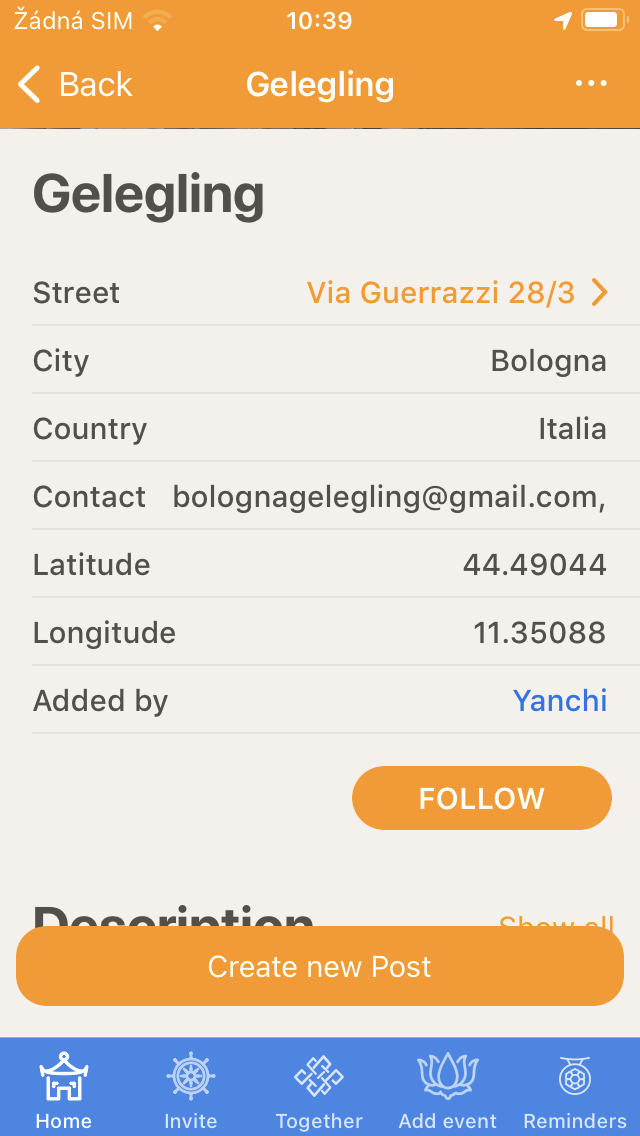
Task: Create a new post
Action: tap(320, 966)
